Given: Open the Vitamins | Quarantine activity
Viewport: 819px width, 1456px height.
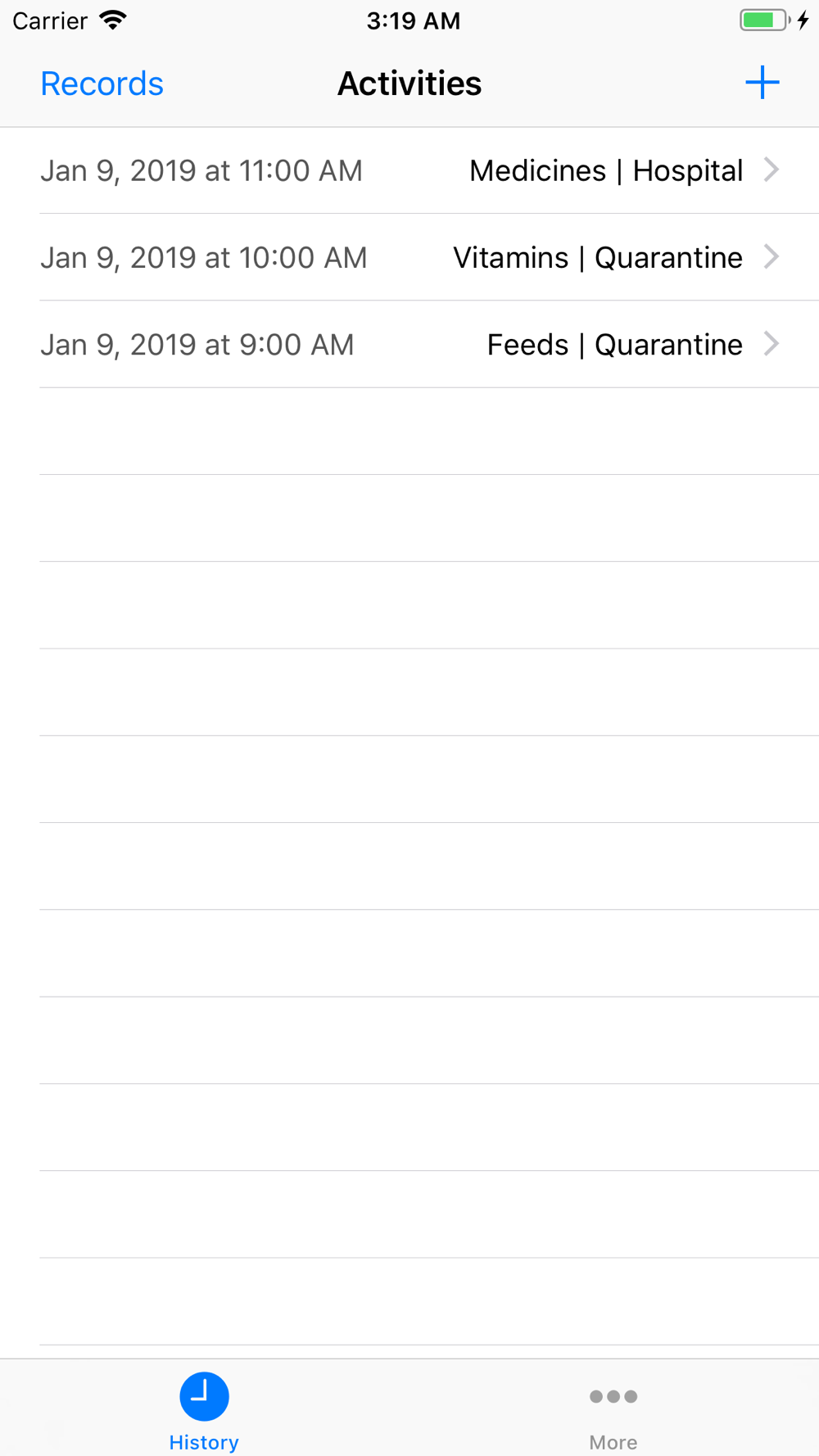Looking at the screenshot, I should [x=409, y=257].
